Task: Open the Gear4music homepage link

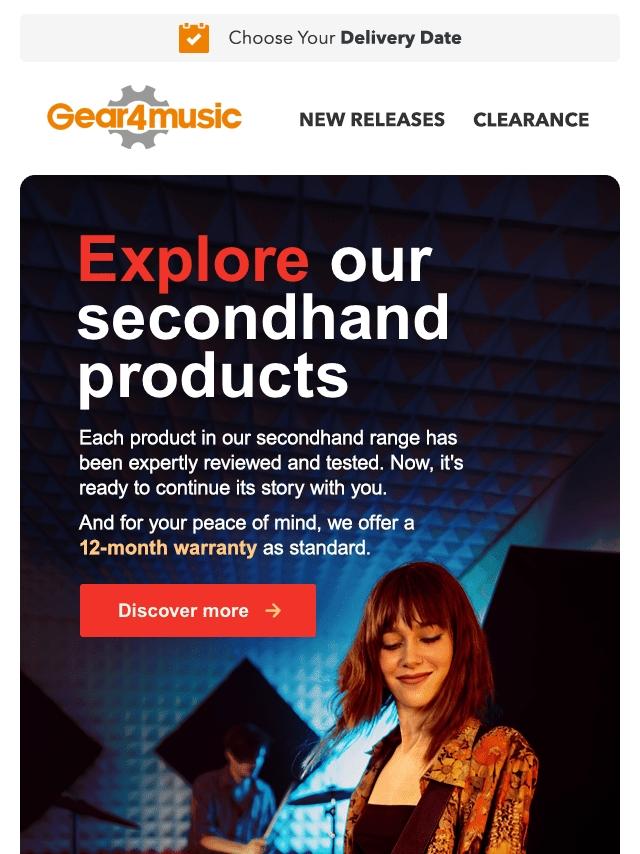Action: pos(144,117)
